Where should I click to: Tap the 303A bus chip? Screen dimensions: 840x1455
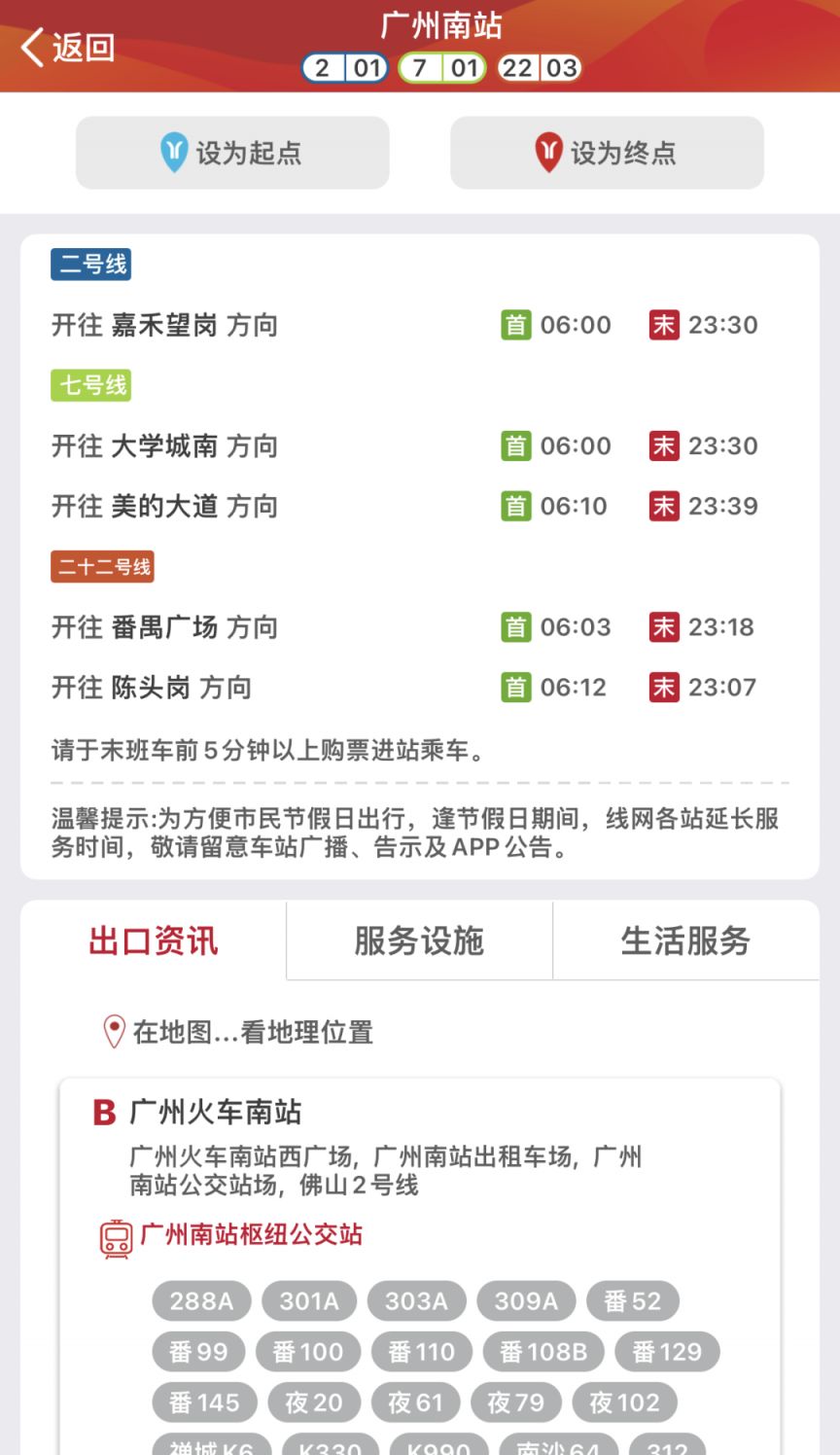pyautogui.click(x=416, y=1301)
